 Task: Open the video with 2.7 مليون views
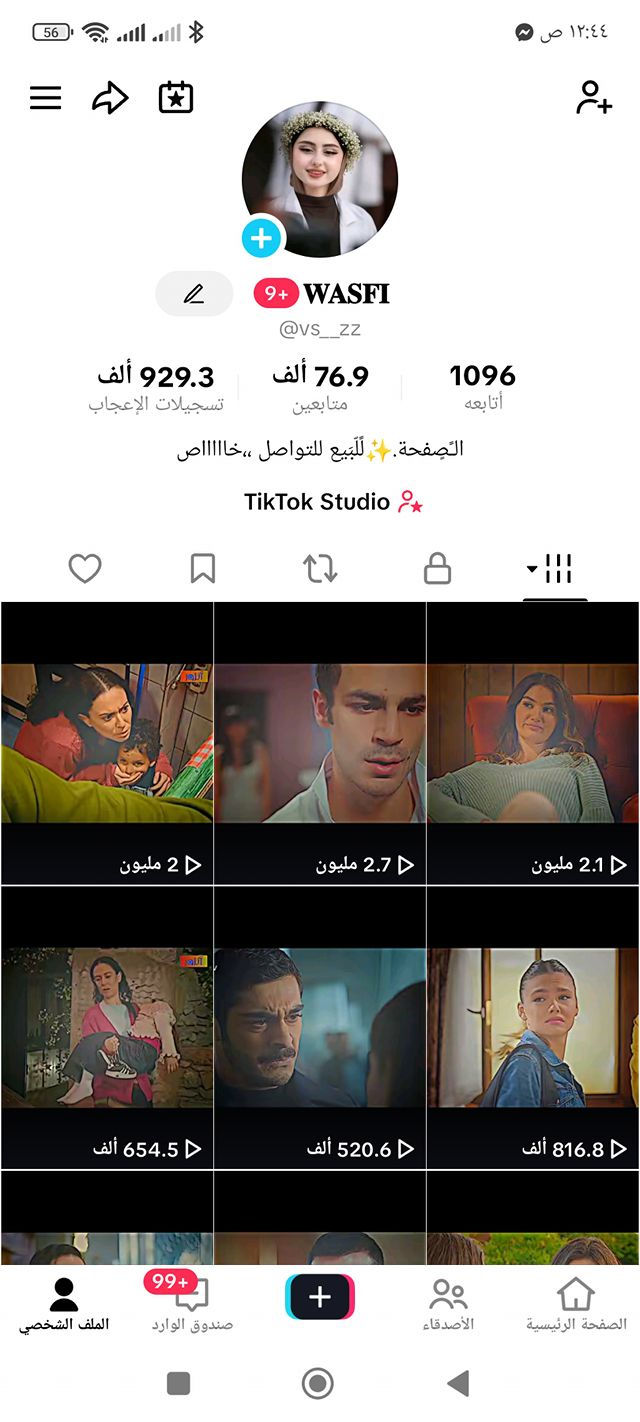pyautogui.click(x=320, y=744)
